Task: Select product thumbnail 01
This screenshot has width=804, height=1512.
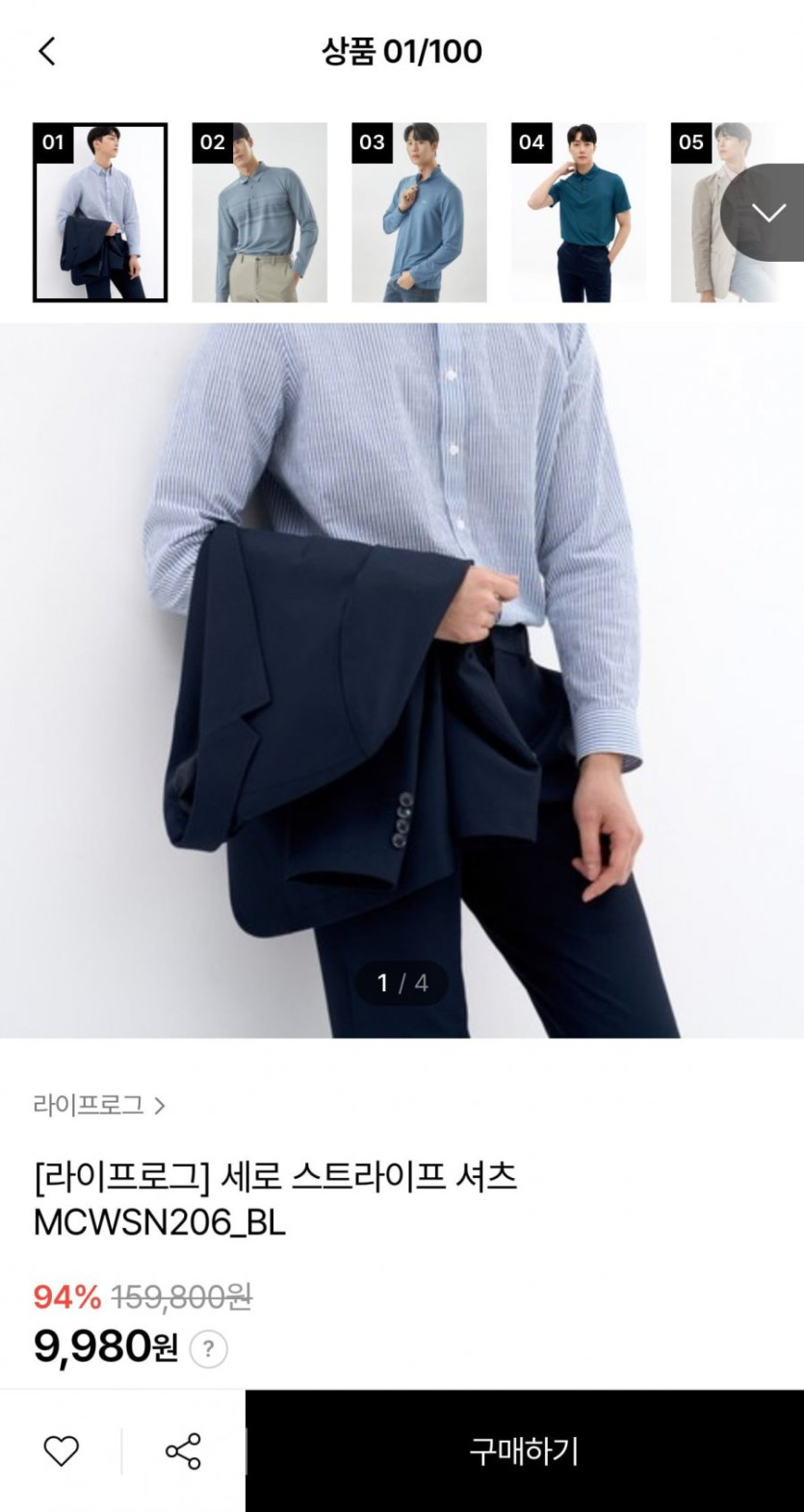Action: click(100, 213)
